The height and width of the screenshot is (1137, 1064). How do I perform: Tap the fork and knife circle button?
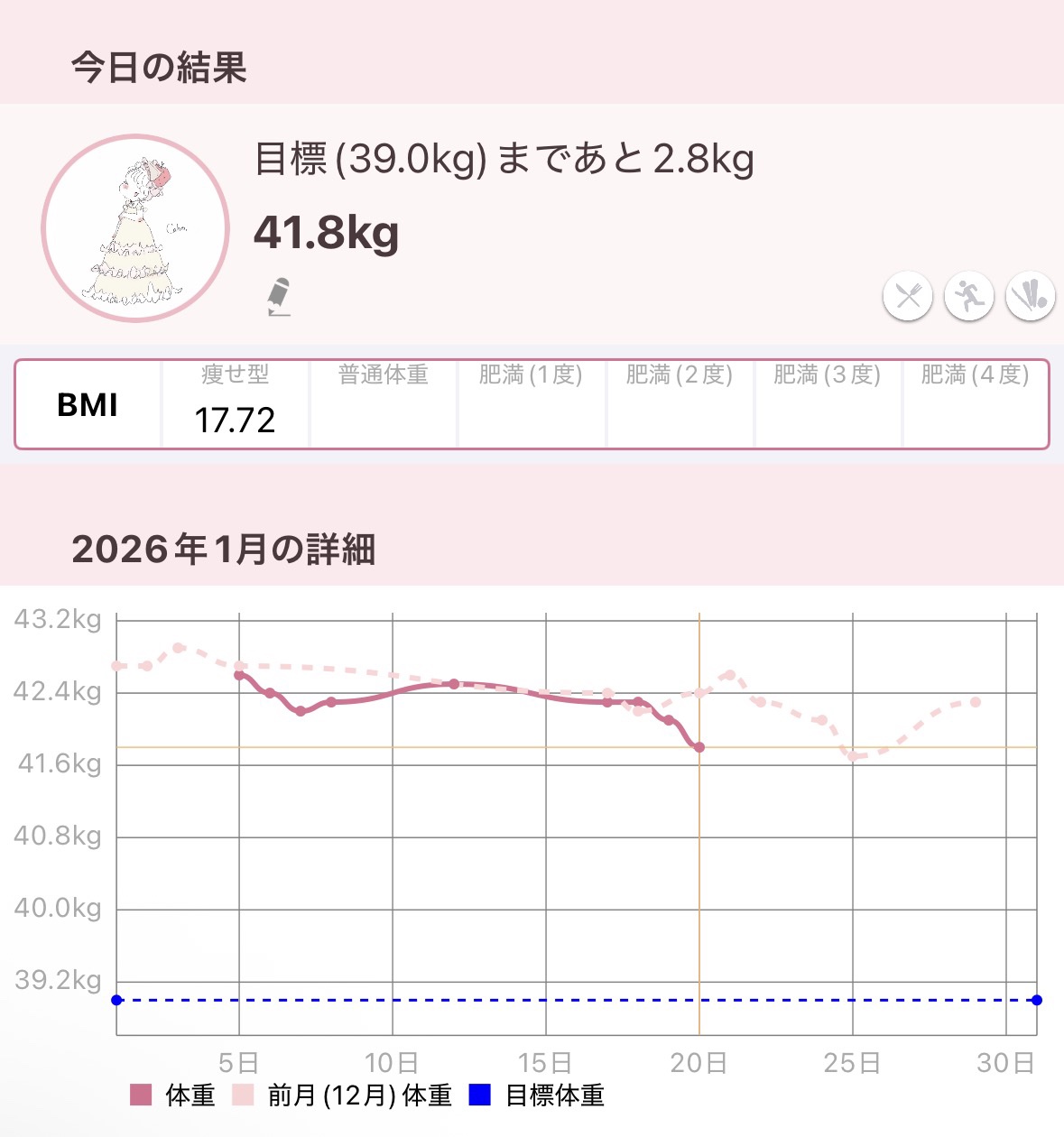coord(906,296)
